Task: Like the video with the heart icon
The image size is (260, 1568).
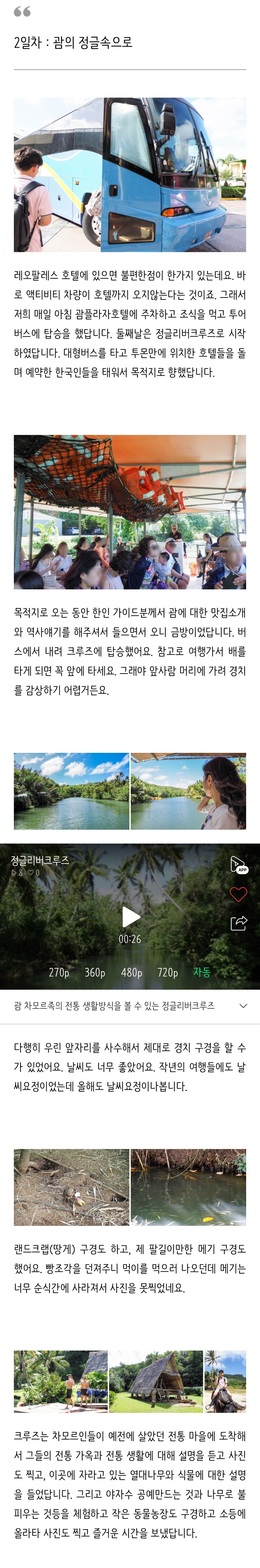Action: 238,894
